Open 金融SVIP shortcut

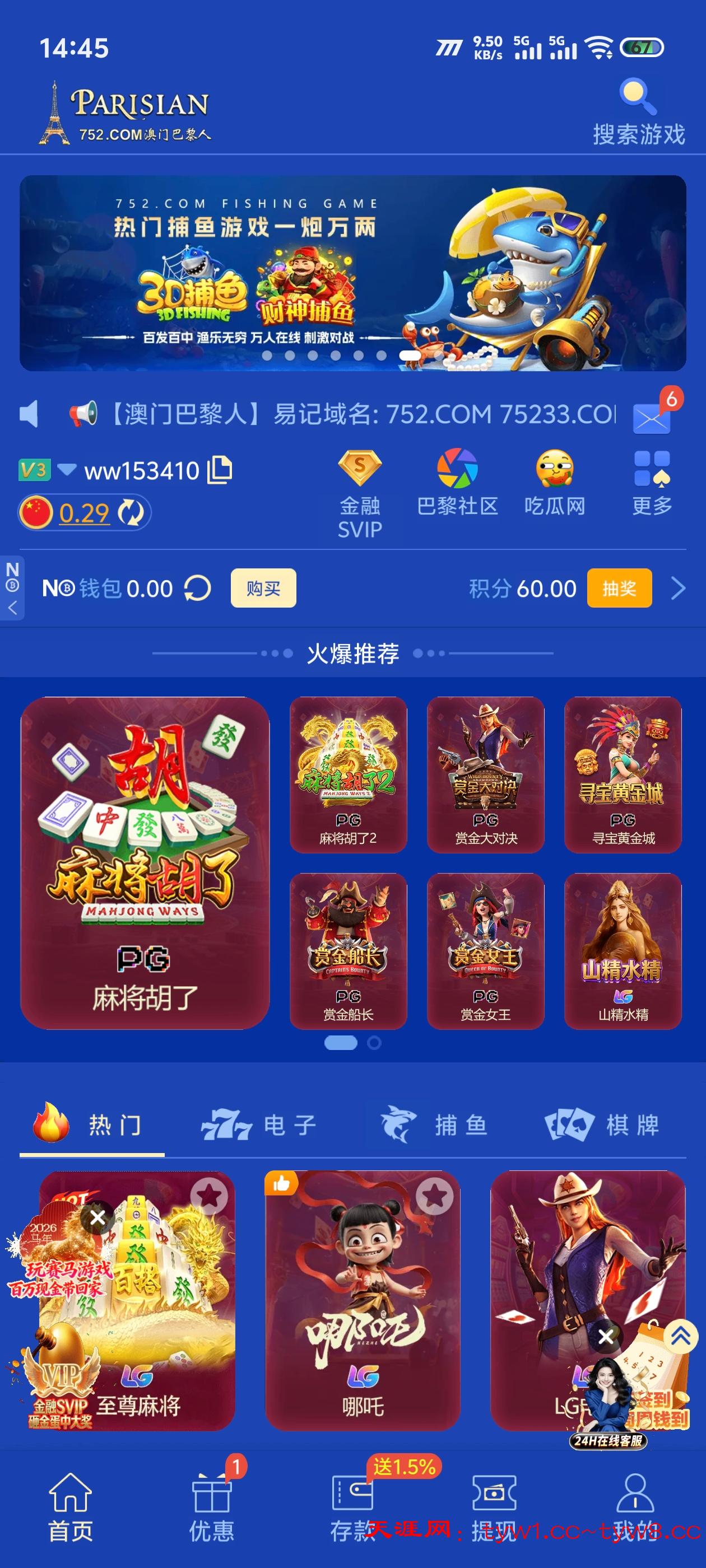coord(359,492)
